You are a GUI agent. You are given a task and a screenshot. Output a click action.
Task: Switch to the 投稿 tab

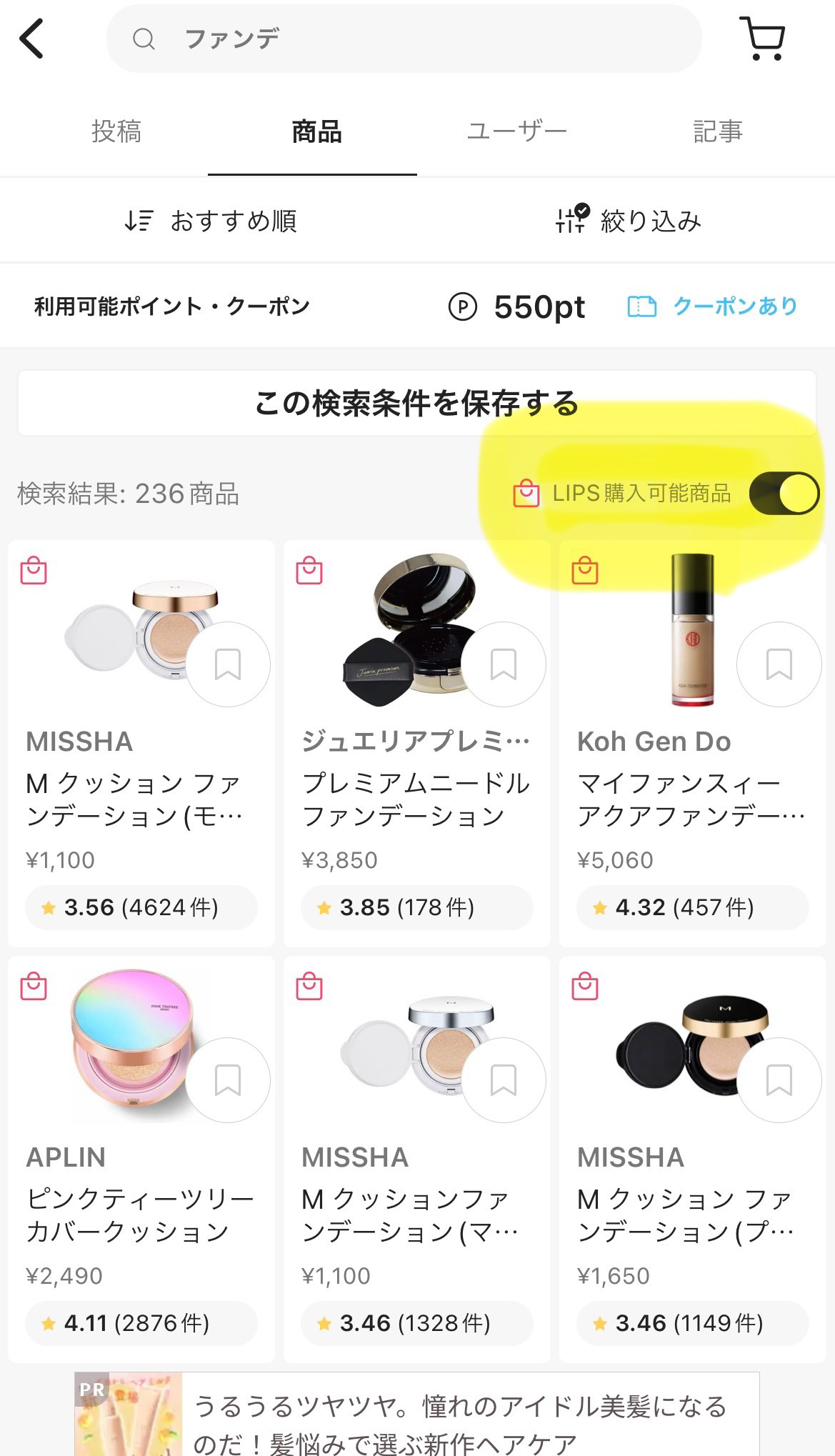[116, 132]
